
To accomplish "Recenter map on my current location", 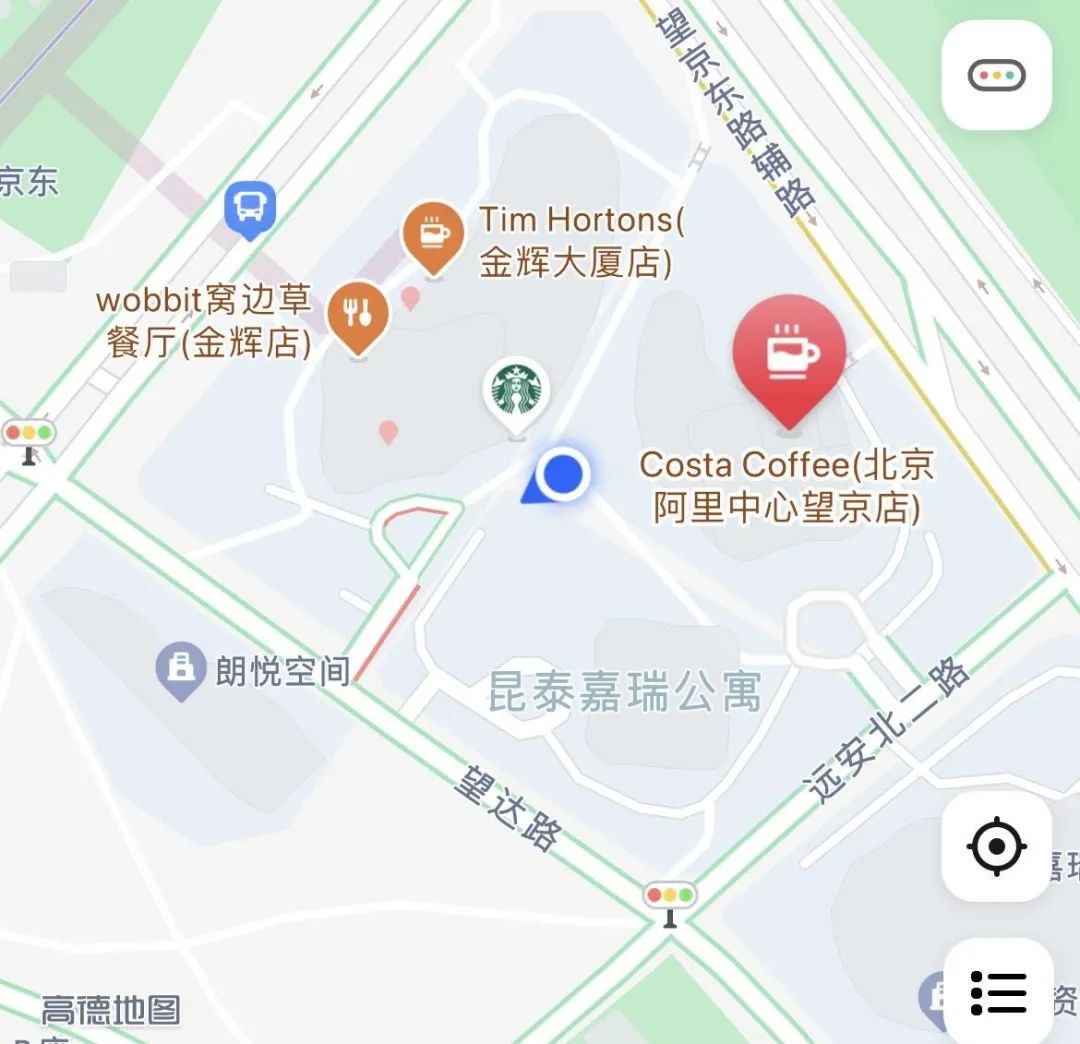I will pos(996,847).
